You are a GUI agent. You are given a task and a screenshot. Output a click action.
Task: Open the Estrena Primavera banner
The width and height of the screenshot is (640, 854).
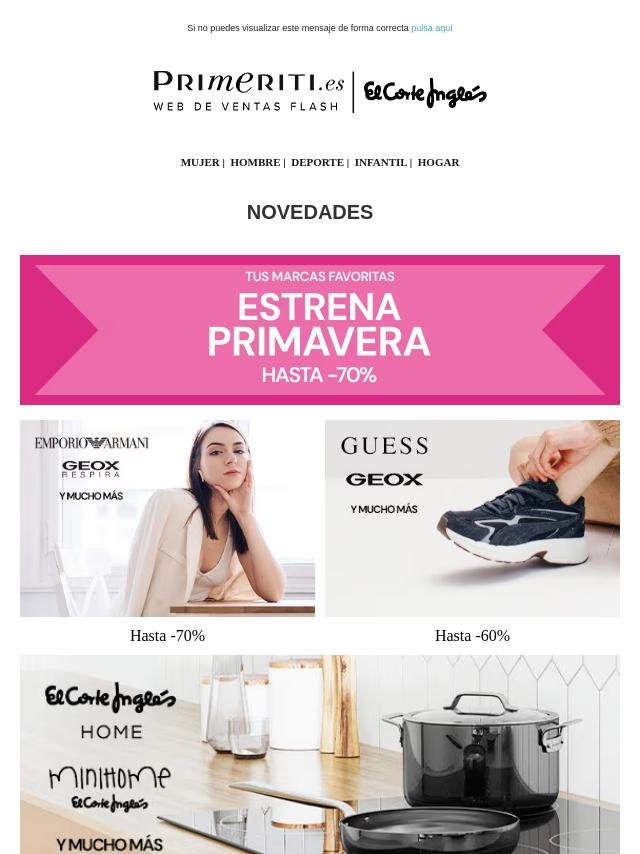[x=320, y=330]
